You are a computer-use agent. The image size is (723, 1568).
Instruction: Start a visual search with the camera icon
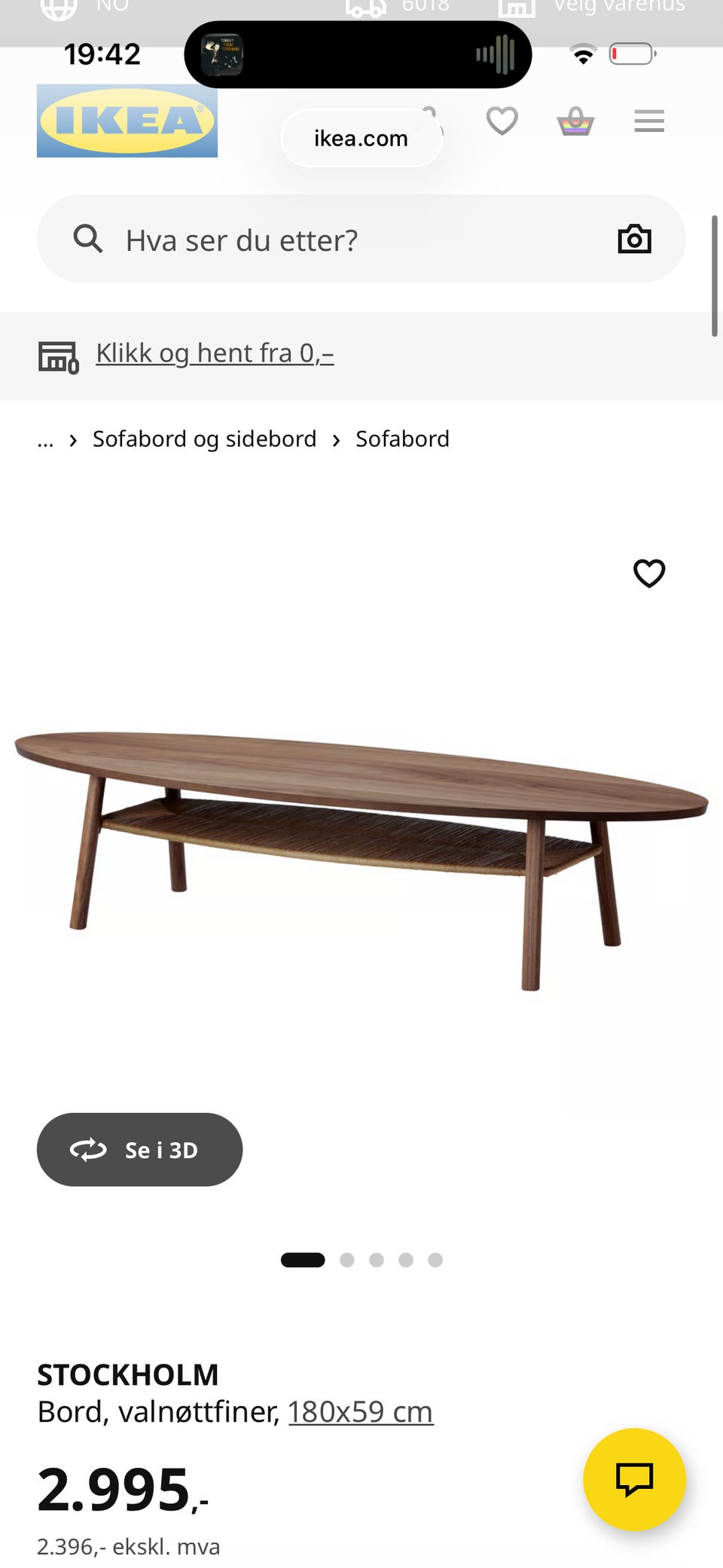635,239
